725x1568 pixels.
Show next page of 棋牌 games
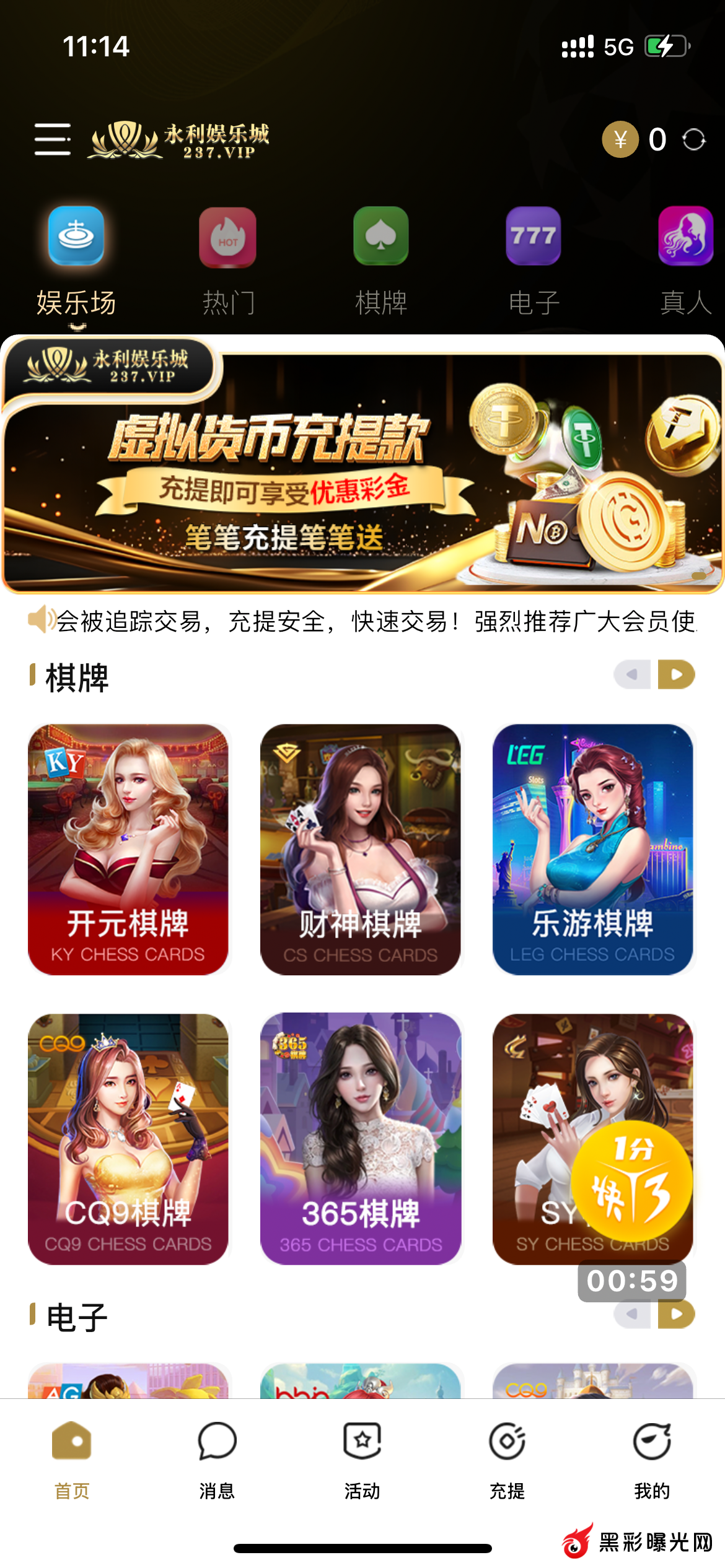(676, 674)
